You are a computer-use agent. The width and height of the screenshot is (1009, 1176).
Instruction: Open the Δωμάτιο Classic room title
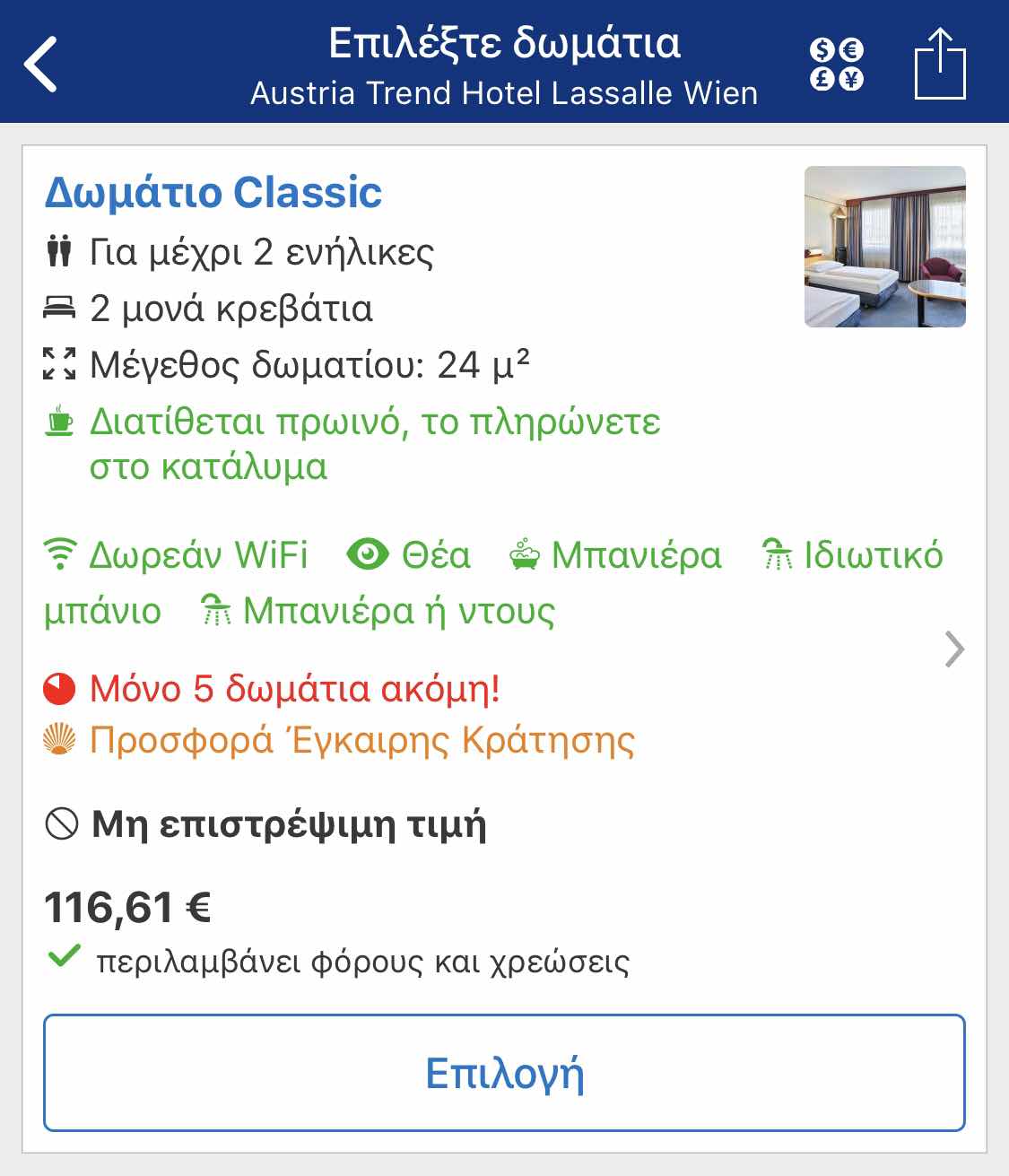click(x=213, y=193)
